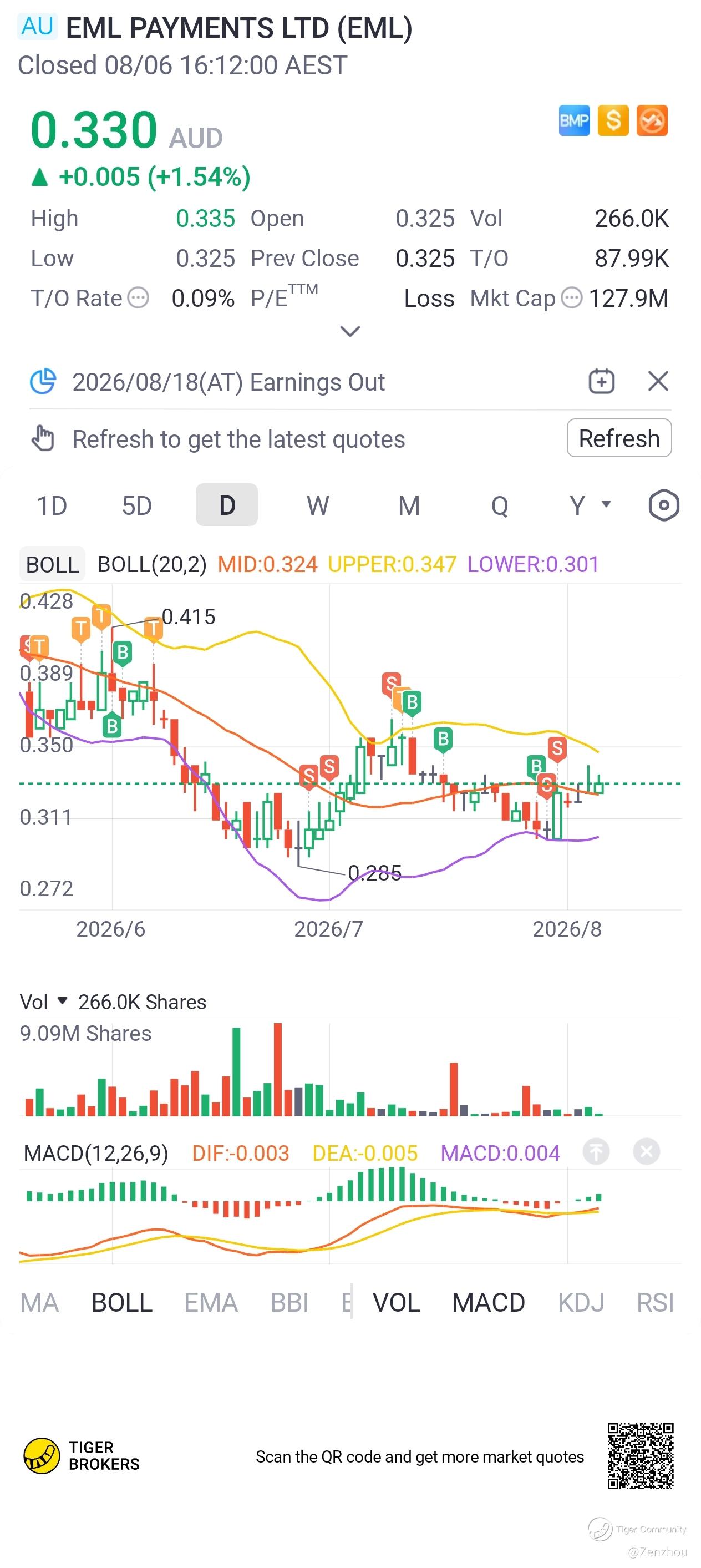Select the M monthly chart tab
The width and height of the screenshot is (701, 1568).
point(409,505)
